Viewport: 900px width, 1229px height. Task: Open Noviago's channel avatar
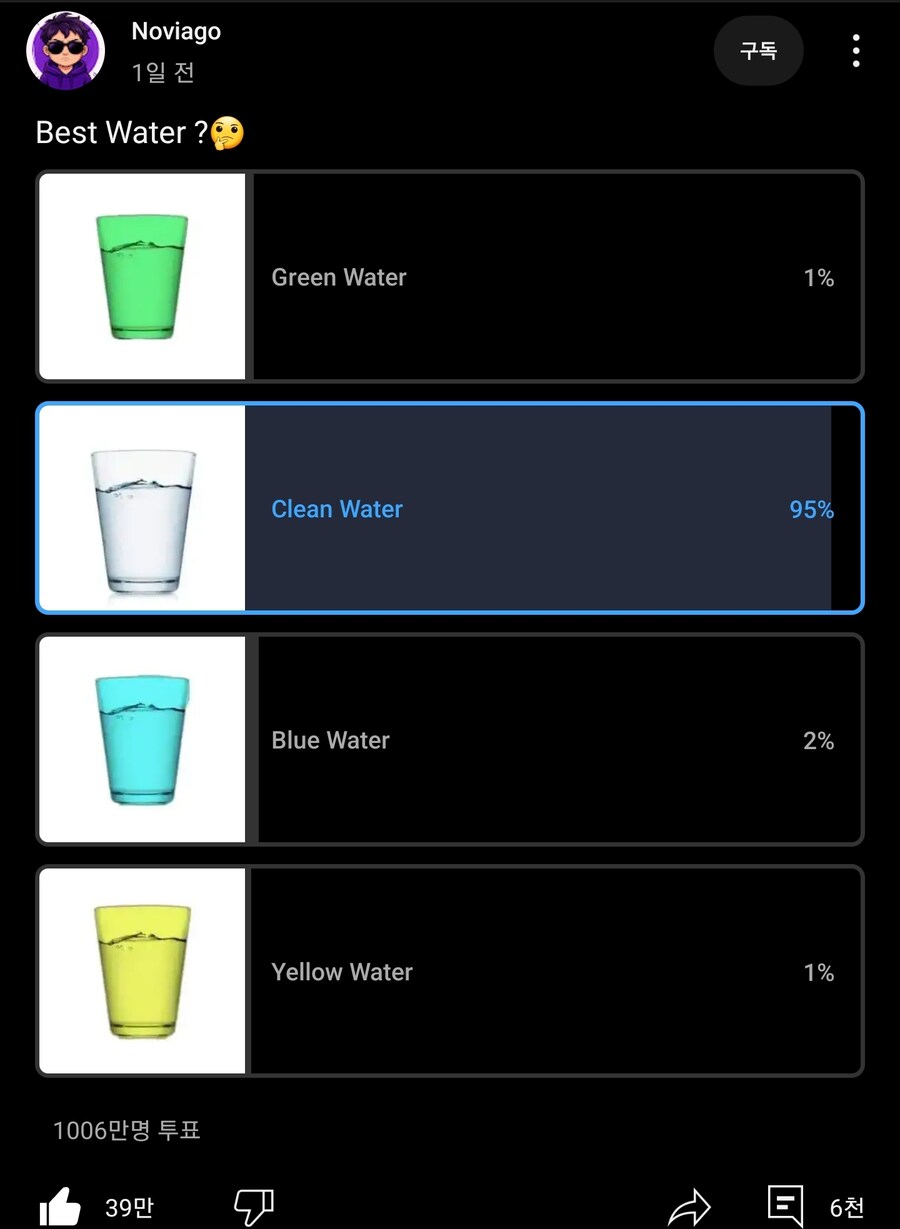[65, 51]
